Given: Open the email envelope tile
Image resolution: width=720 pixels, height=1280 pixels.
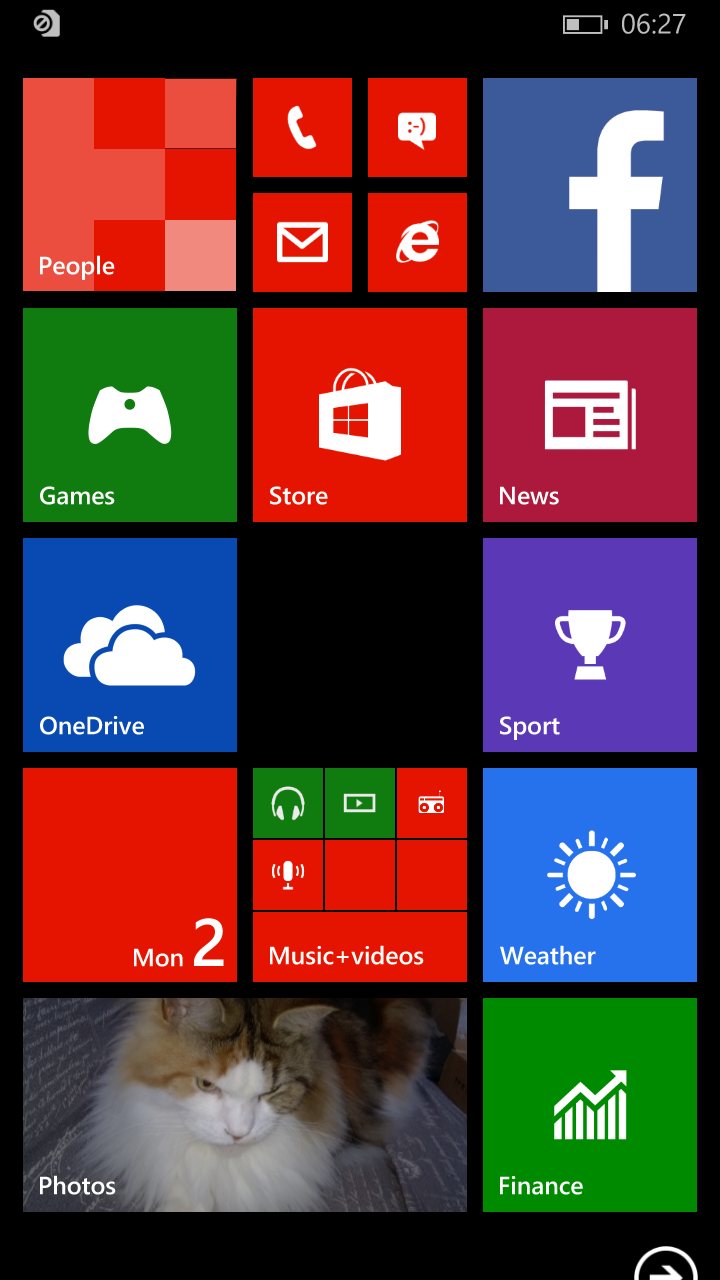Looking at the screenshot, I should [302, 242].
